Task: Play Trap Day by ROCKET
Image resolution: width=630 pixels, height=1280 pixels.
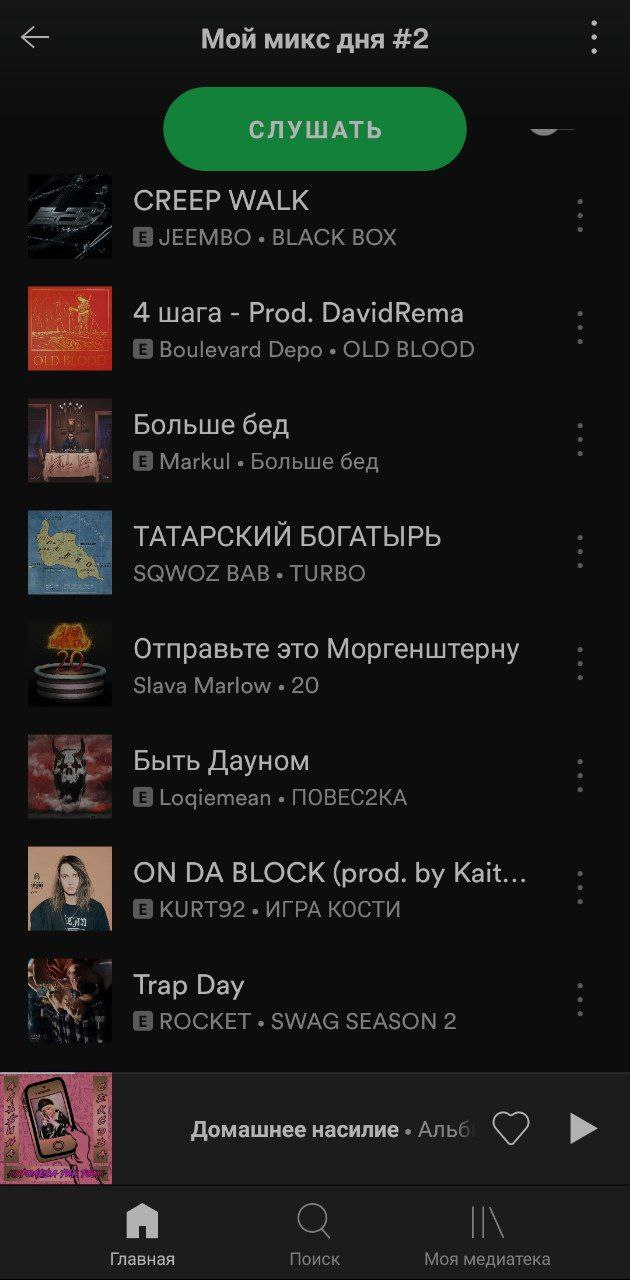Action: pyautogui.click(x=300, y=1000)
